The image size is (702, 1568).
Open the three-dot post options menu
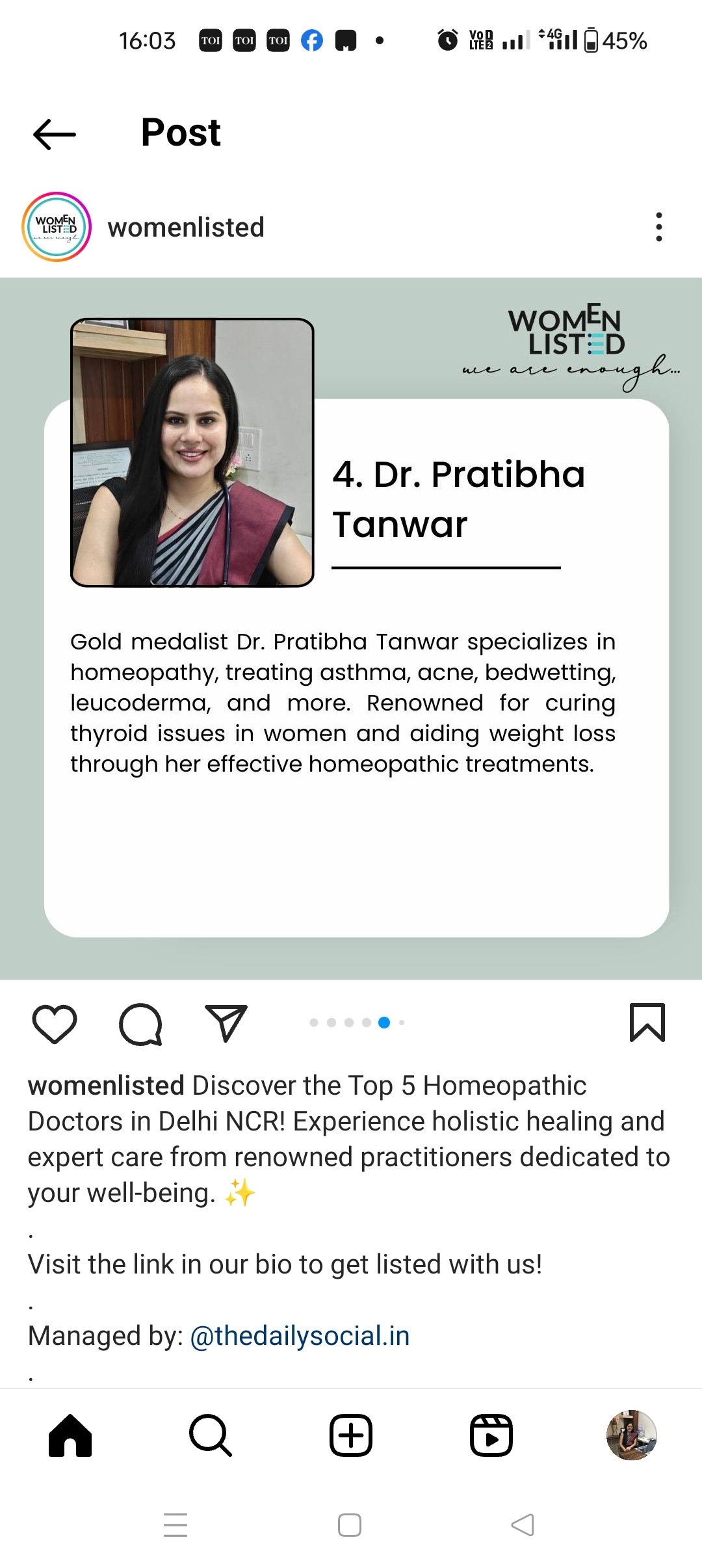click(x=659, y=227)
